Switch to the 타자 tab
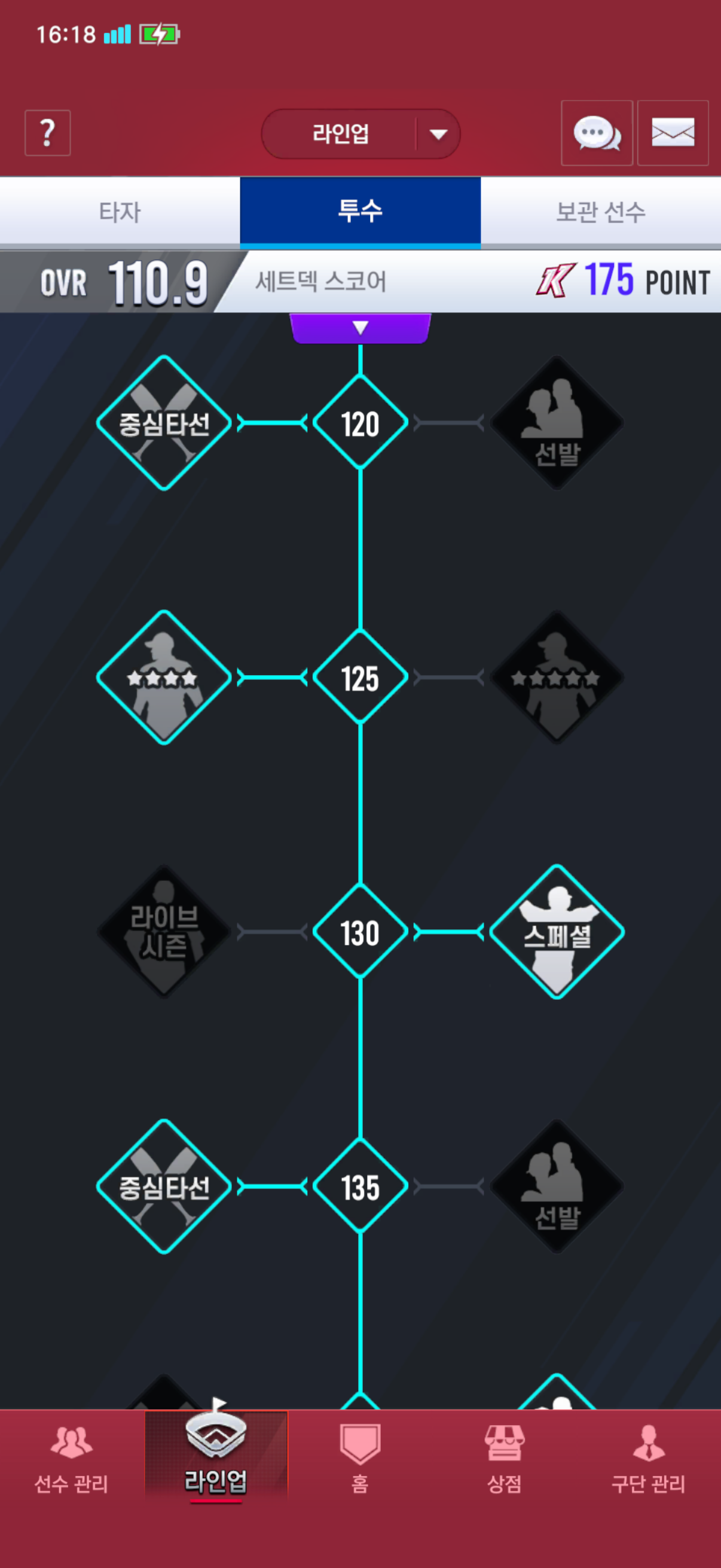 click(x=120, y=212)
